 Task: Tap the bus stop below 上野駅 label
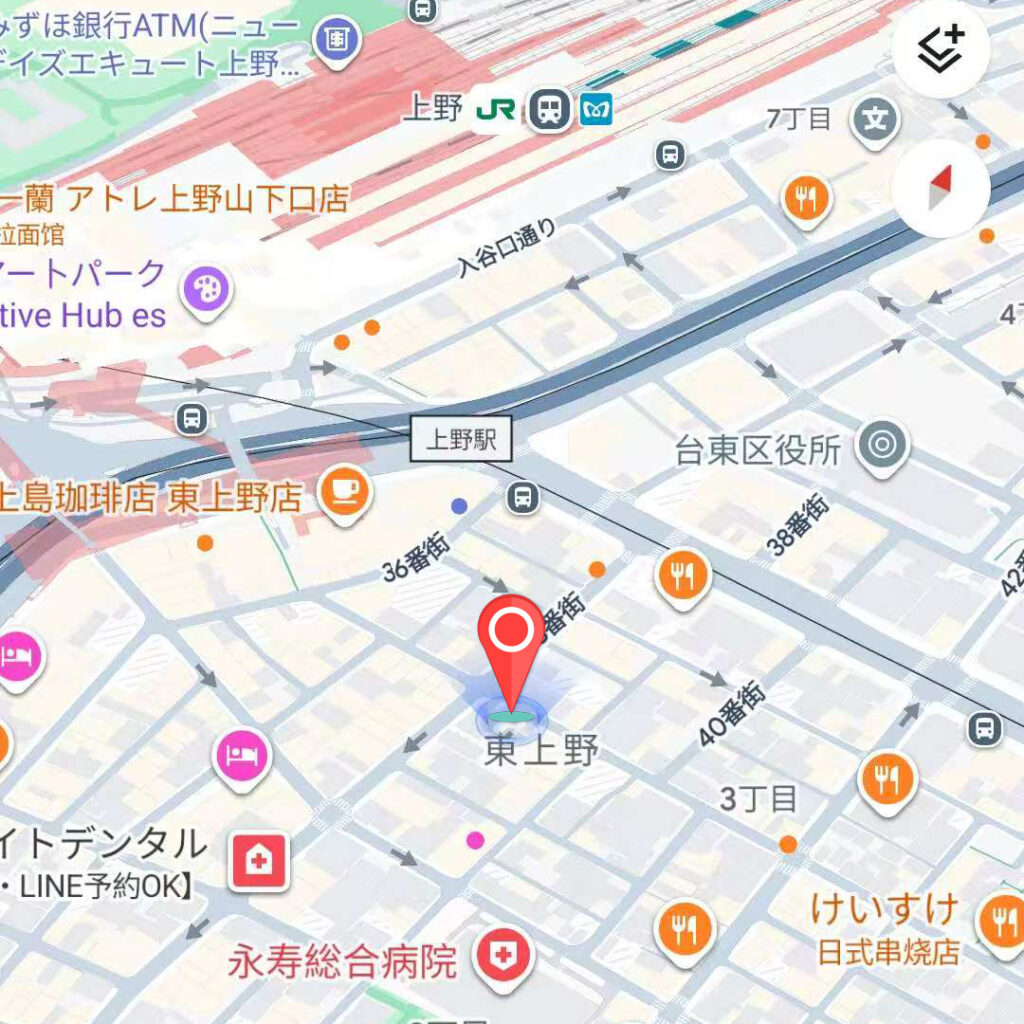522,496
